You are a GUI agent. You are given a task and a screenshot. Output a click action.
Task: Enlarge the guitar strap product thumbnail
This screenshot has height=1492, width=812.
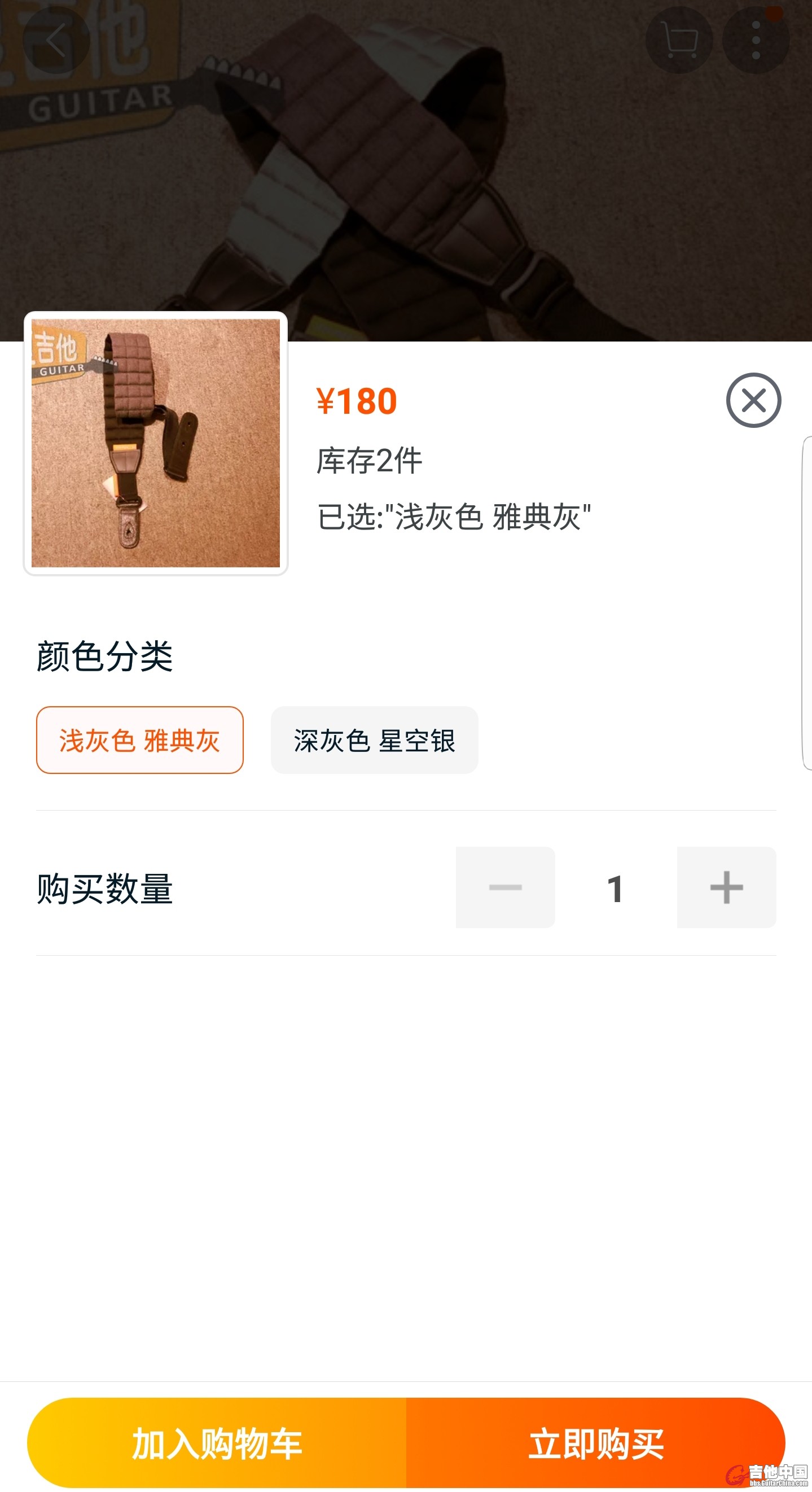coord(155,443)
